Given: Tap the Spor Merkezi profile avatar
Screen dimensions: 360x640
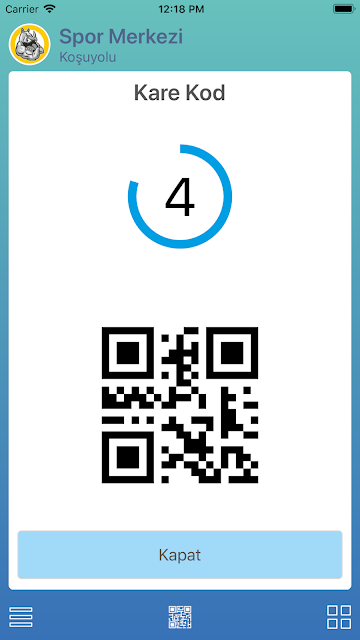Looking at the screenshot, I should (30, 44).
